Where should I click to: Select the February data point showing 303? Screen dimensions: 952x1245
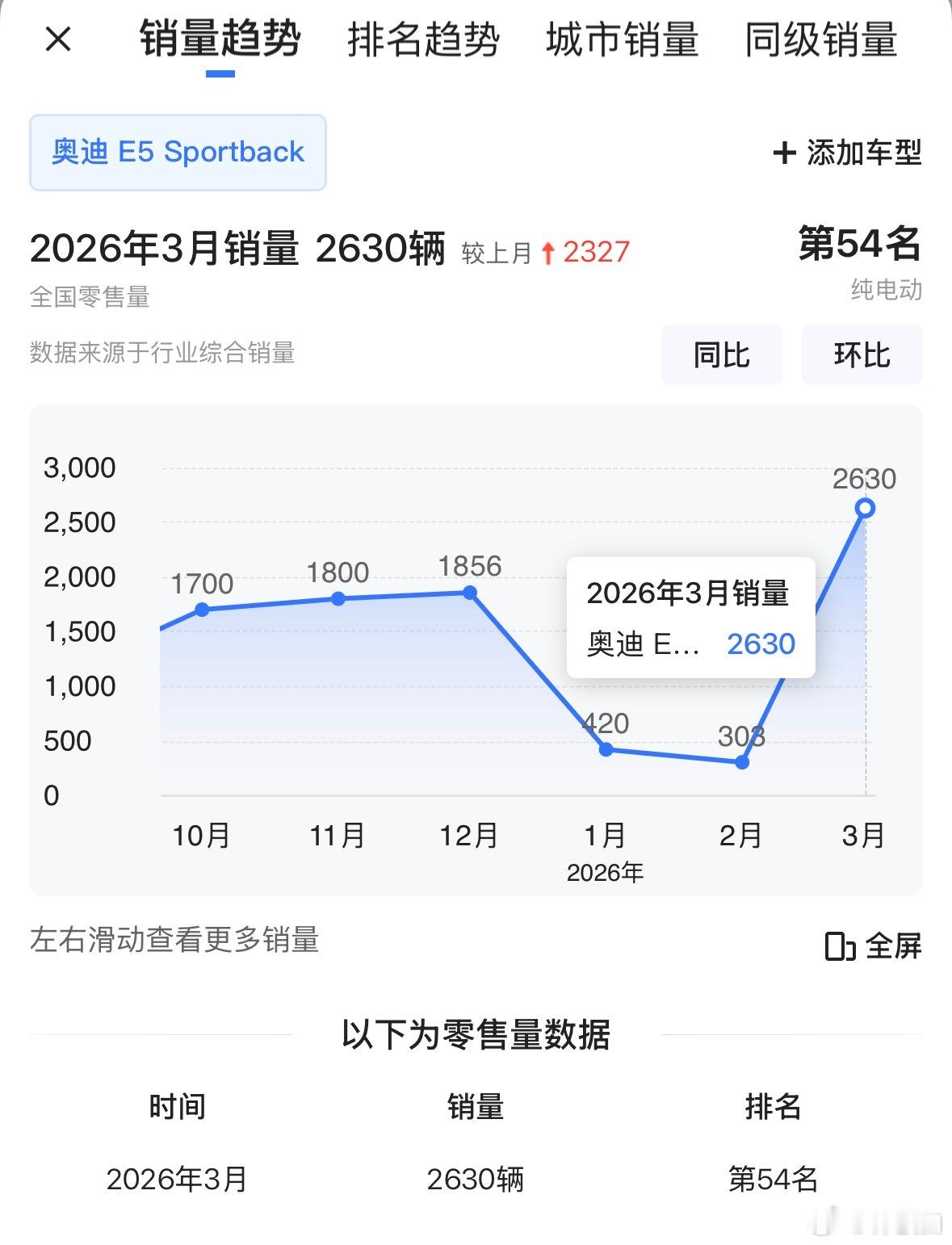pos(741,762)
